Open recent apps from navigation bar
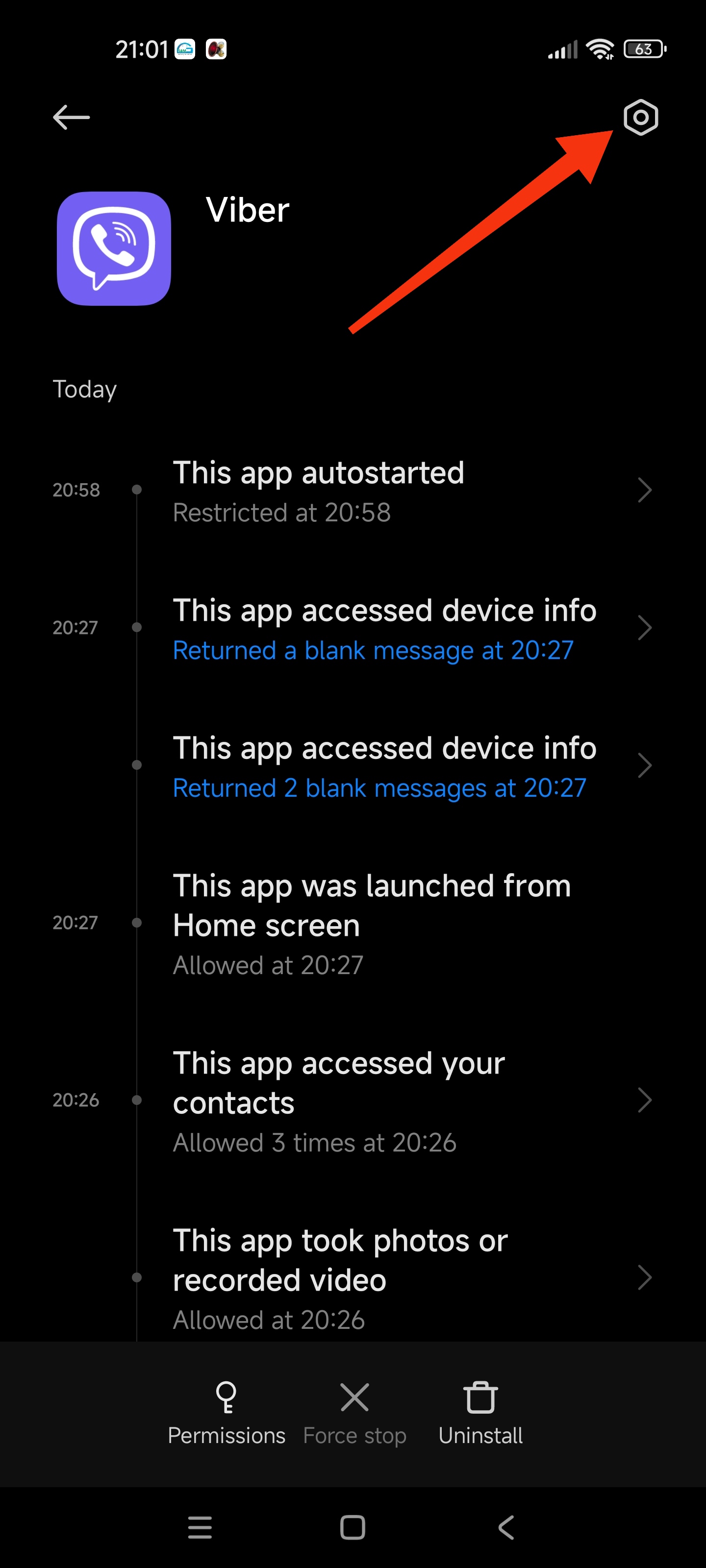The height and width of the screenshot is (1568, 706). pos(200,1527)
